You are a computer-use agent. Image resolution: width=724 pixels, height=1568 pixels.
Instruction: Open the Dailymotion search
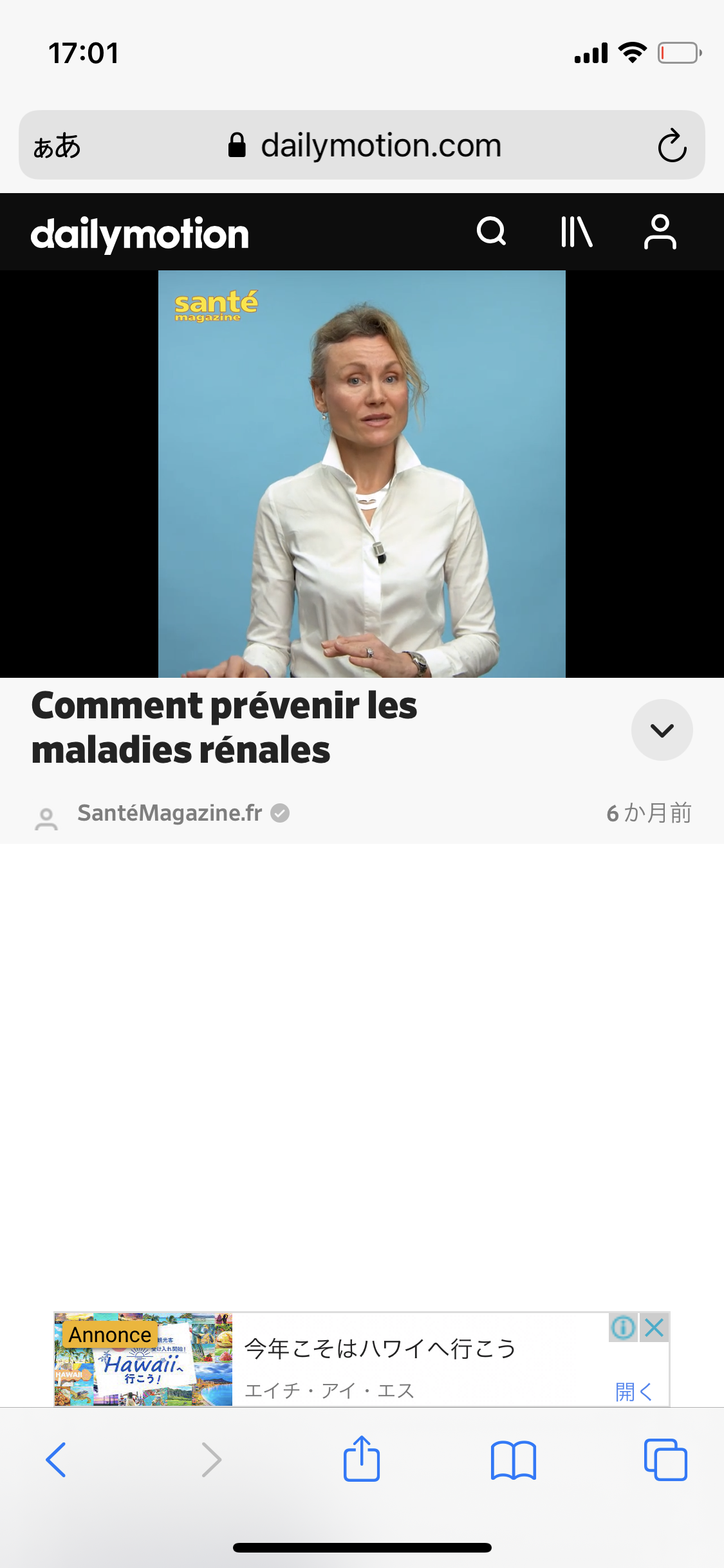pos(491,231)
